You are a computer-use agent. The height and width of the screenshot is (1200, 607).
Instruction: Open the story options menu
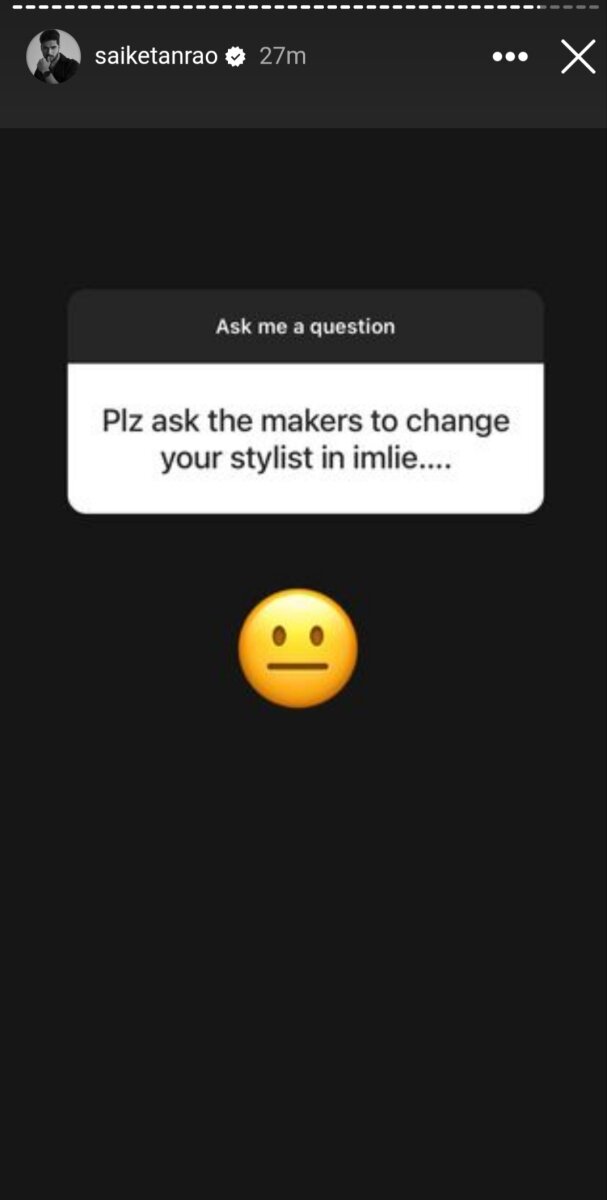tap(510, 57)
